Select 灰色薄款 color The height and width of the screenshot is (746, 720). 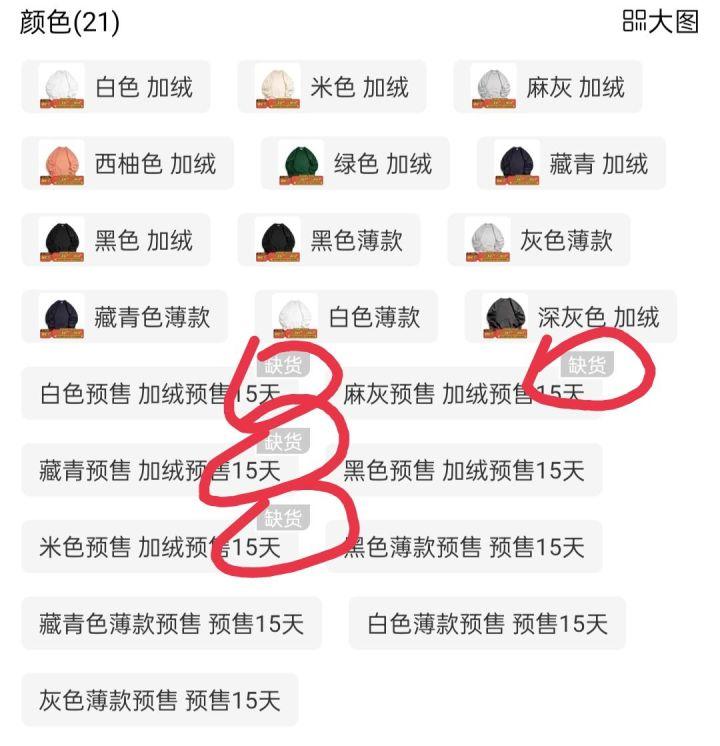point(539,241)
